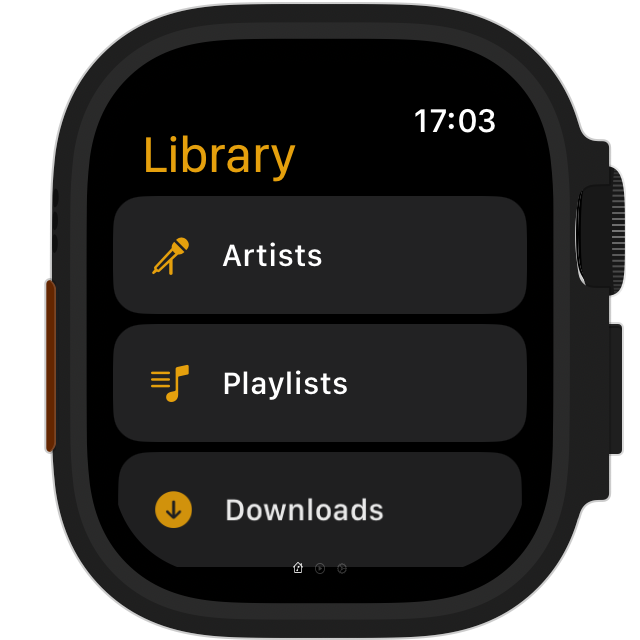Open the Artists list
Viewport: 640px width, 640px height.
tap(320, 256)
